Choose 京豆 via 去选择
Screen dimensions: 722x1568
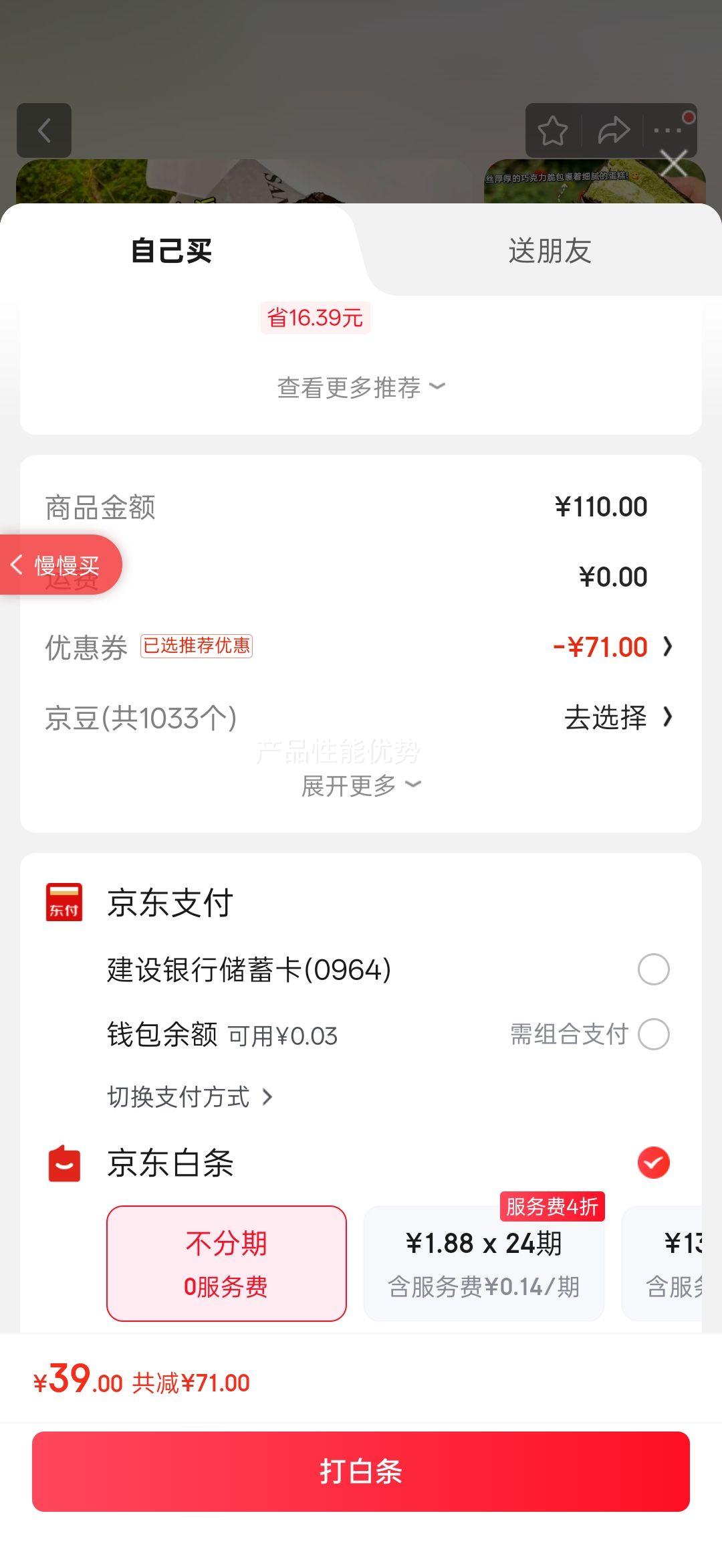618,718
